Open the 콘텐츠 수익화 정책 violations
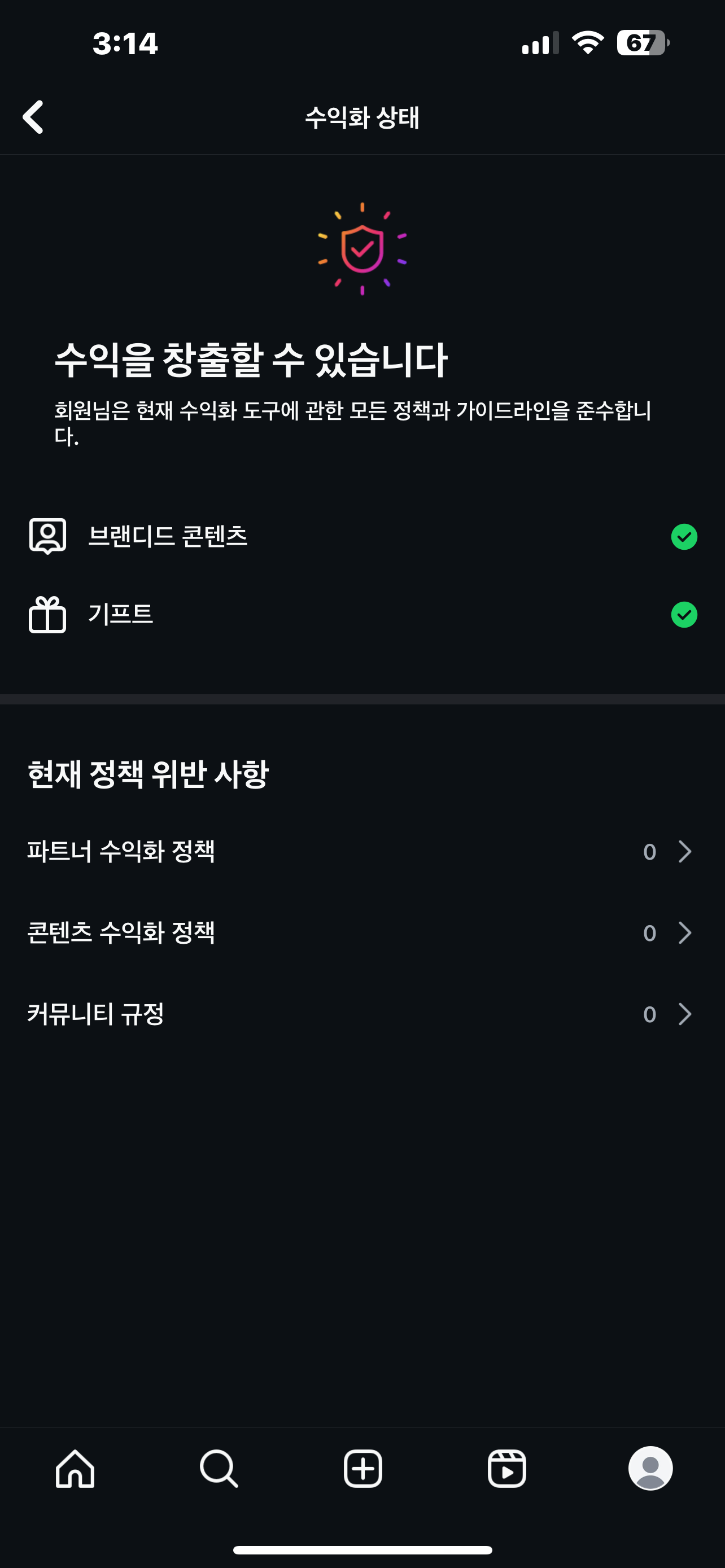The height and width of the screenshot is (1568, 725). [361, 932]
